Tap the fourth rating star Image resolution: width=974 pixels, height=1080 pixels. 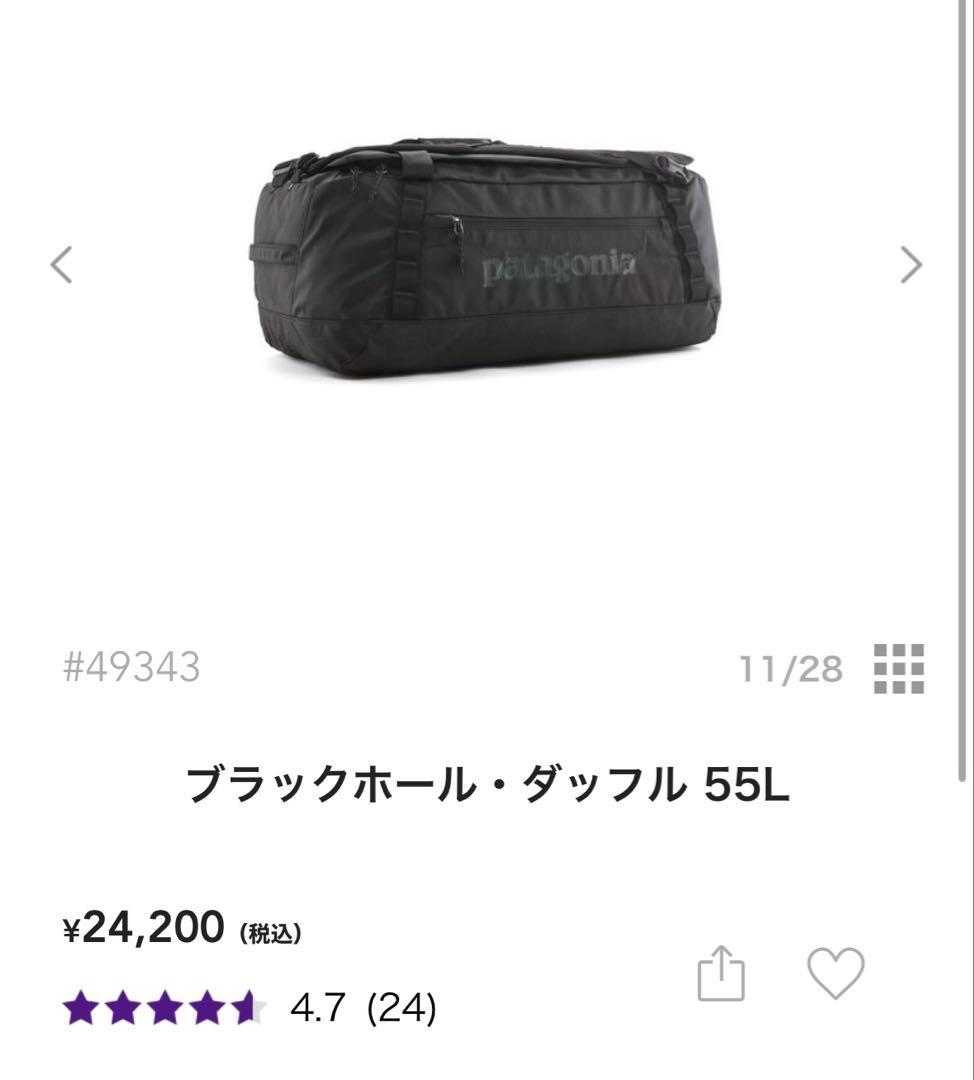click(x=205, y=1007)
